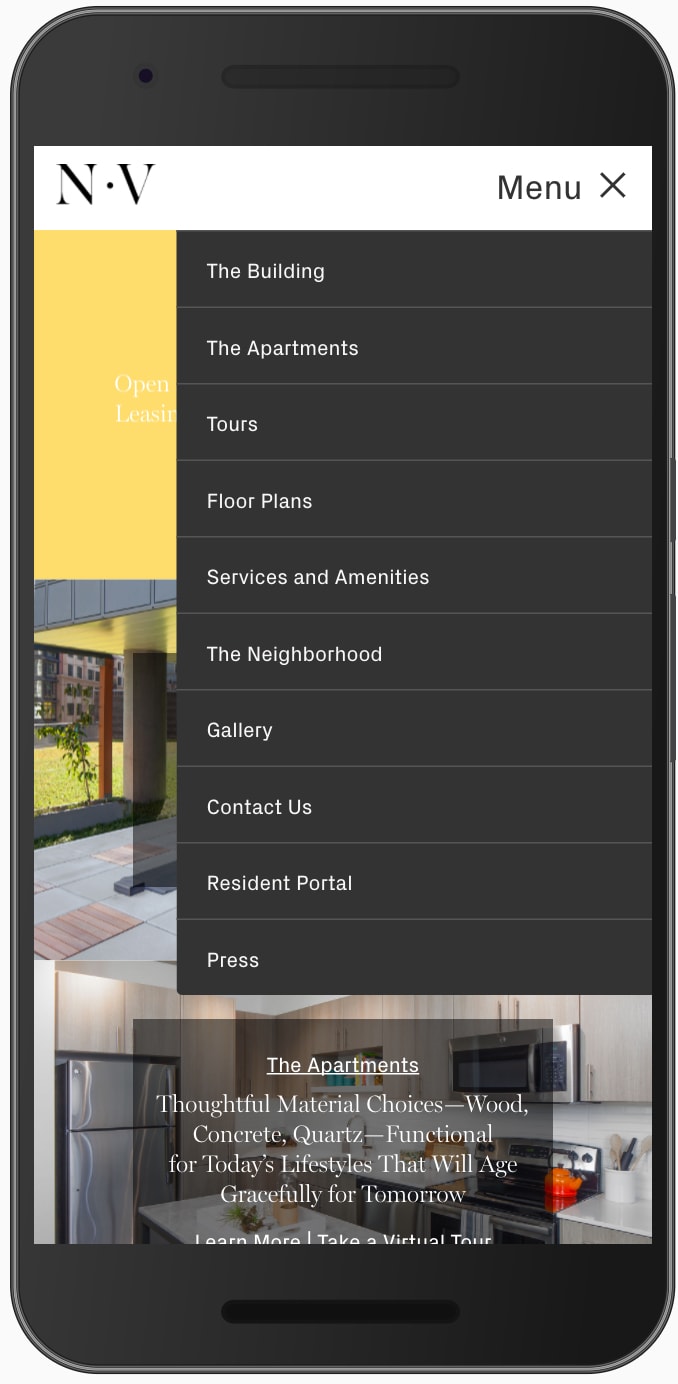This screenshot has width=678, height=1384.
Task: Open The Apartments in the dropdown menu
Action: (414, 347)
